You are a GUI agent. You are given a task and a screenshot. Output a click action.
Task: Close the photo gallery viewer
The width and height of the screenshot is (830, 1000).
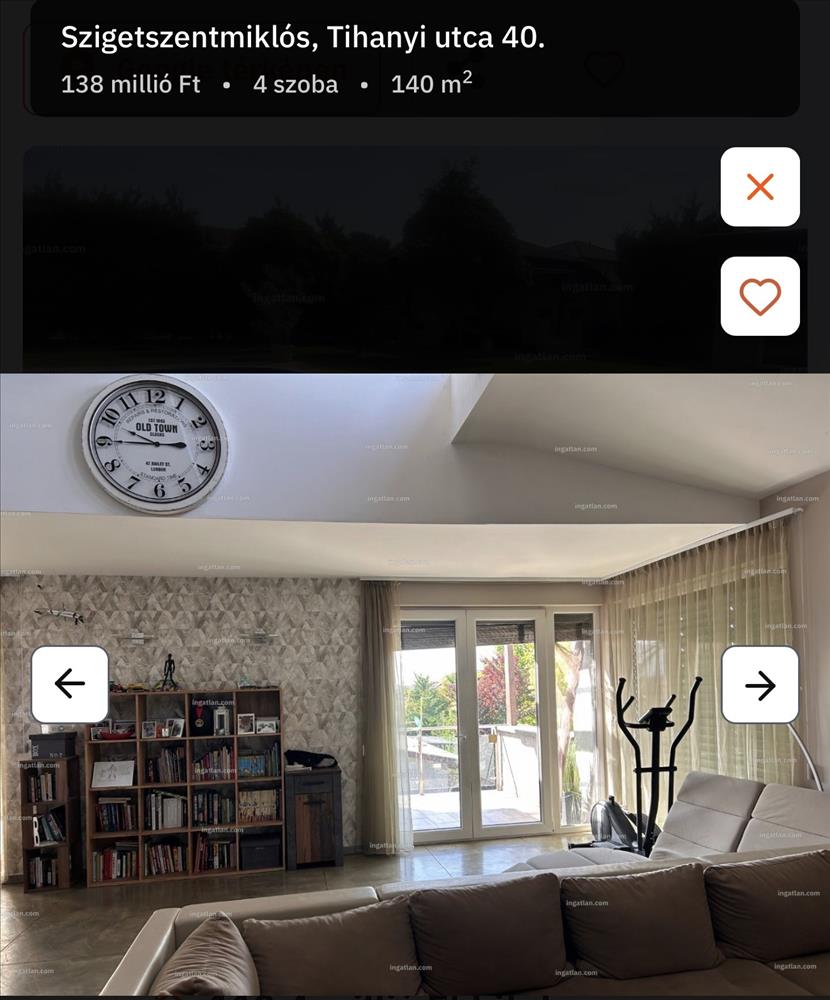[x=760, y=187]
